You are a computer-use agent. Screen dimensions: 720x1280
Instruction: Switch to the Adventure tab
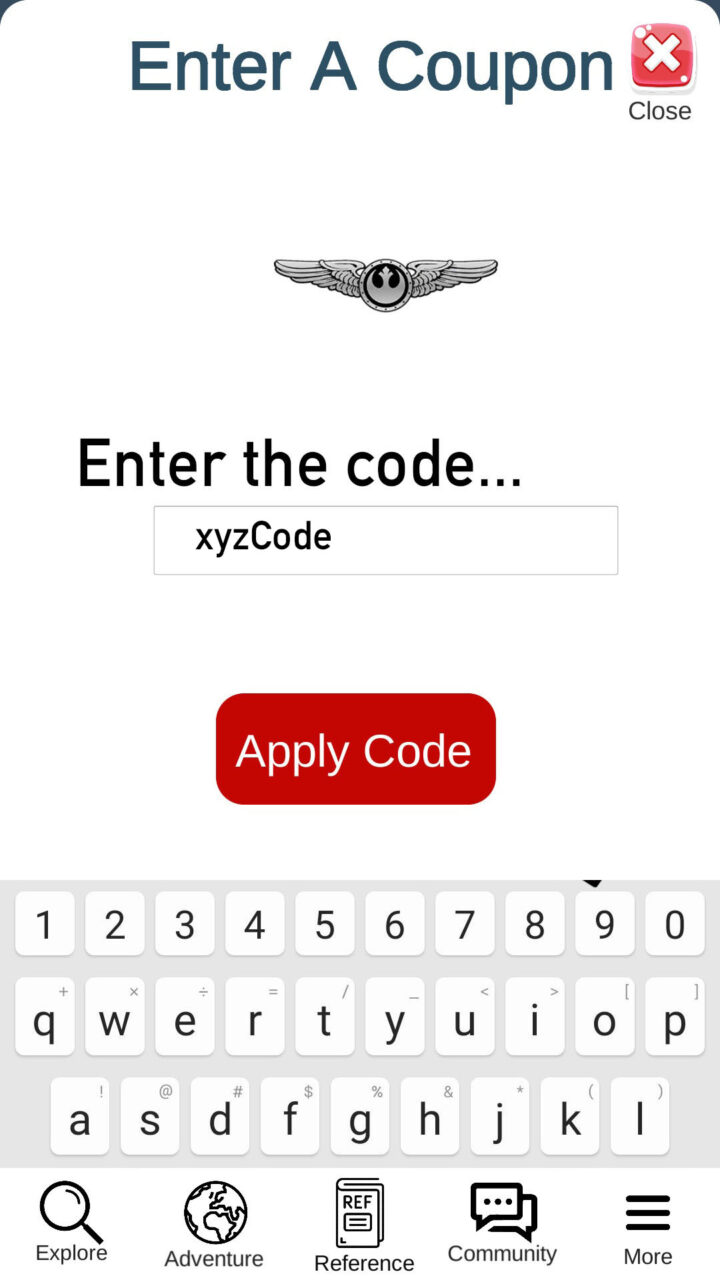coord(214,1224)
